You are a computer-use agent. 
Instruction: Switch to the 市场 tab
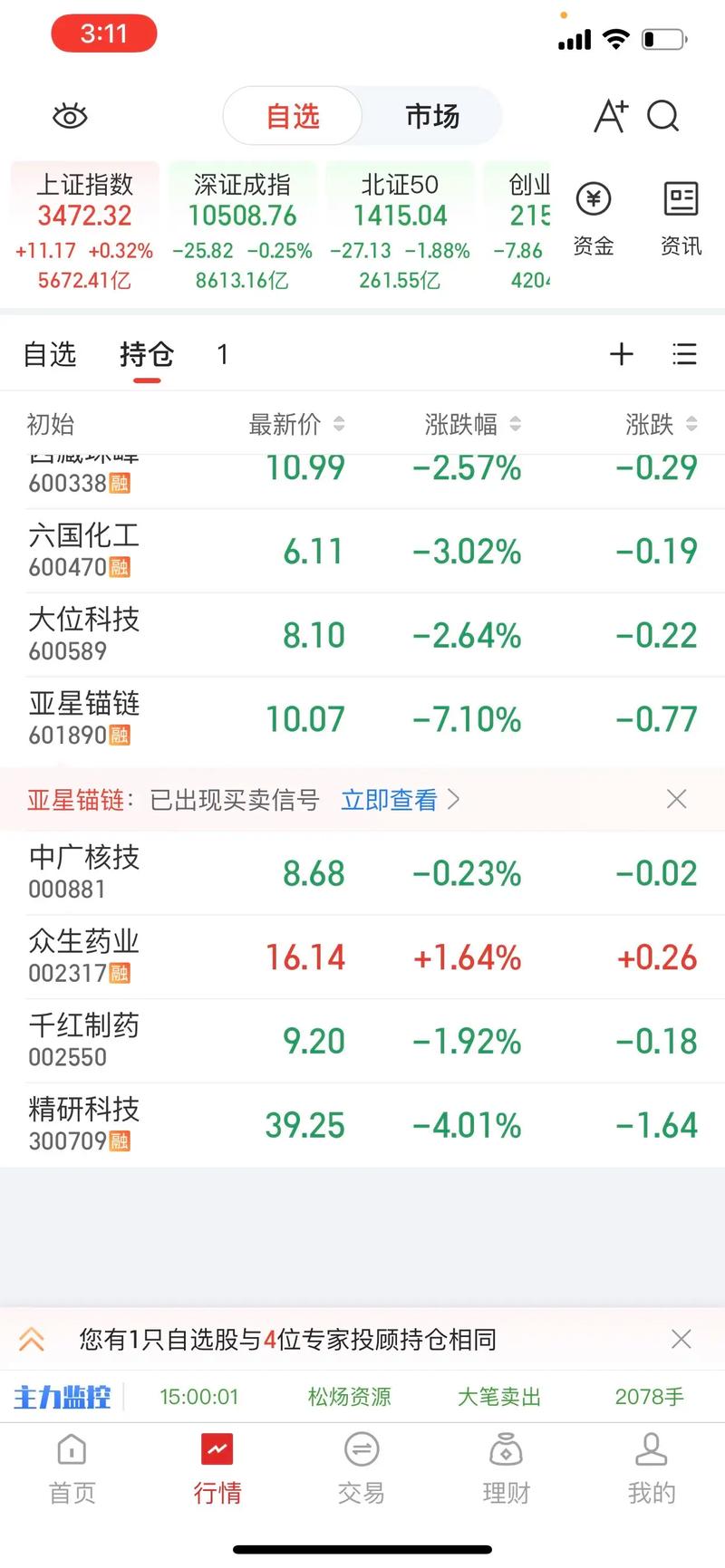coord(432,116)
